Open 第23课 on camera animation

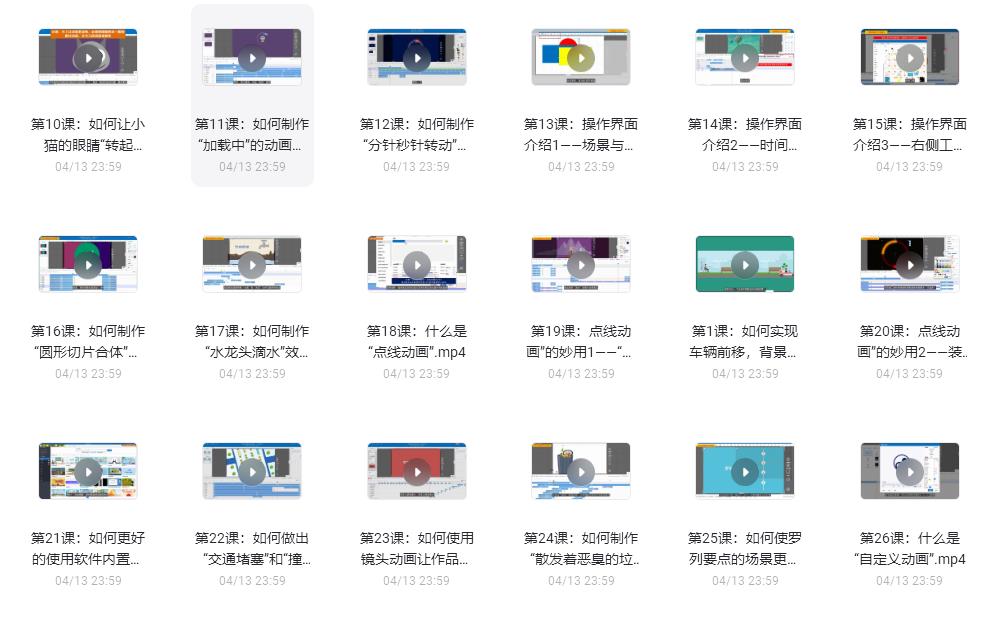(416, 472)
